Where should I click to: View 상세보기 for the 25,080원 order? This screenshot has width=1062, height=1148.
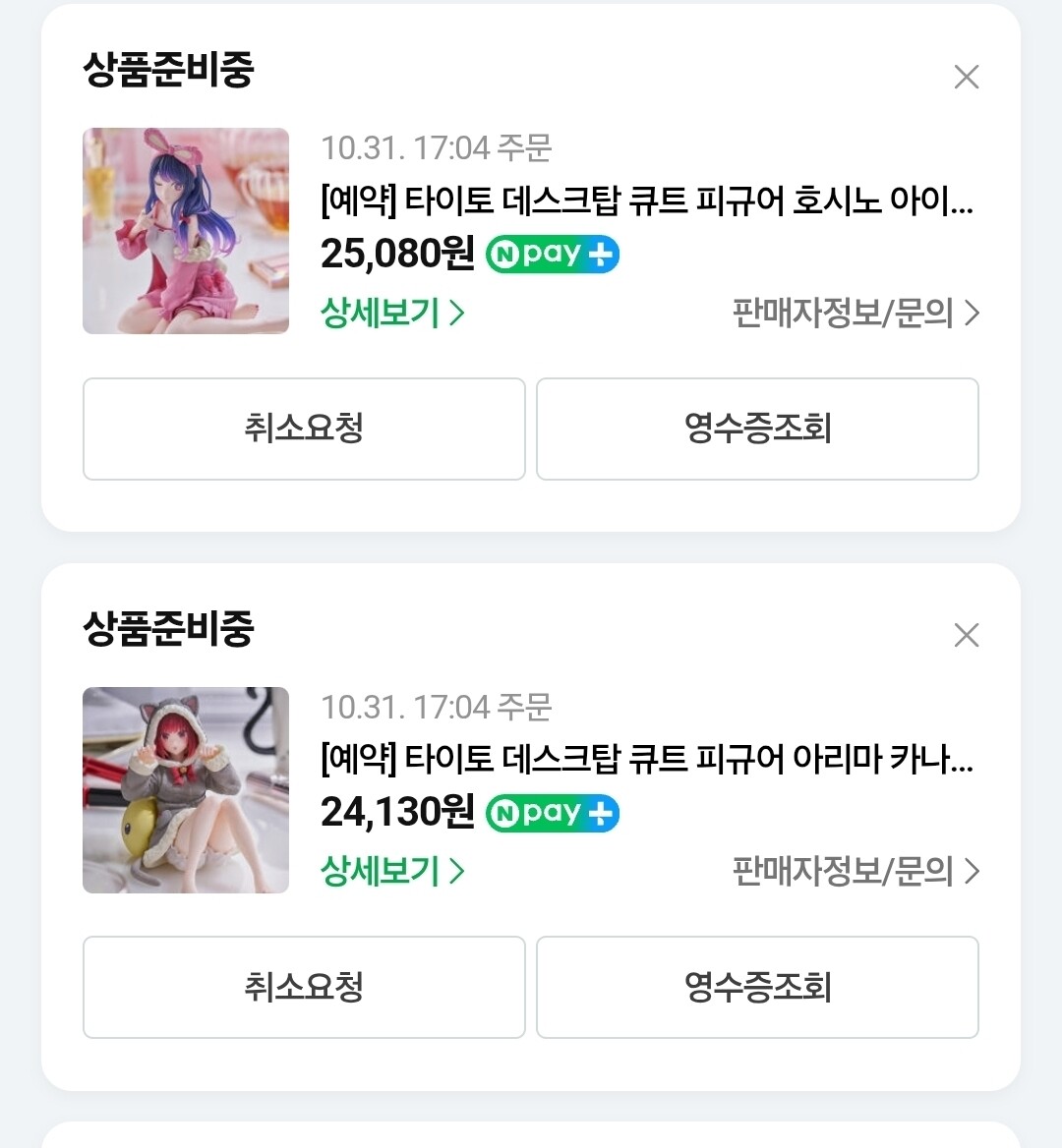pos(391,313)
